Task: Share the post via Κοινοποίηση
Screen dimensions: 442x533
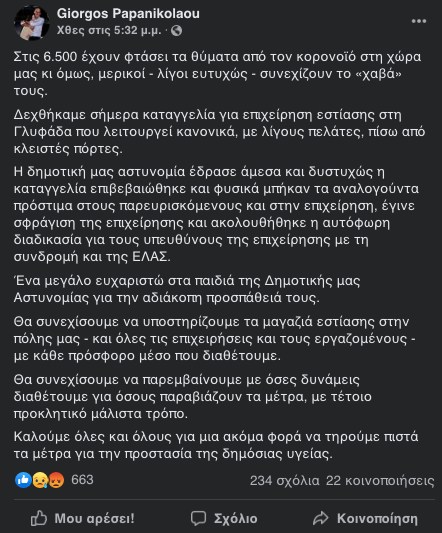Action: [x=365, y=518]
